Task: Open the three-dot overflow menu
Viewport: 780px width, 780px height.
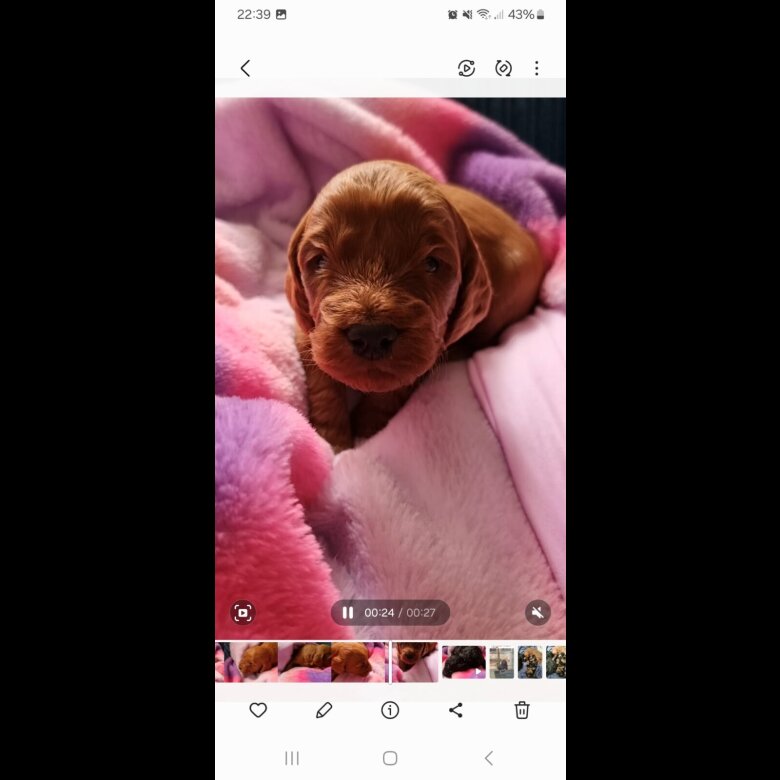Action: [x=536, y=68]
